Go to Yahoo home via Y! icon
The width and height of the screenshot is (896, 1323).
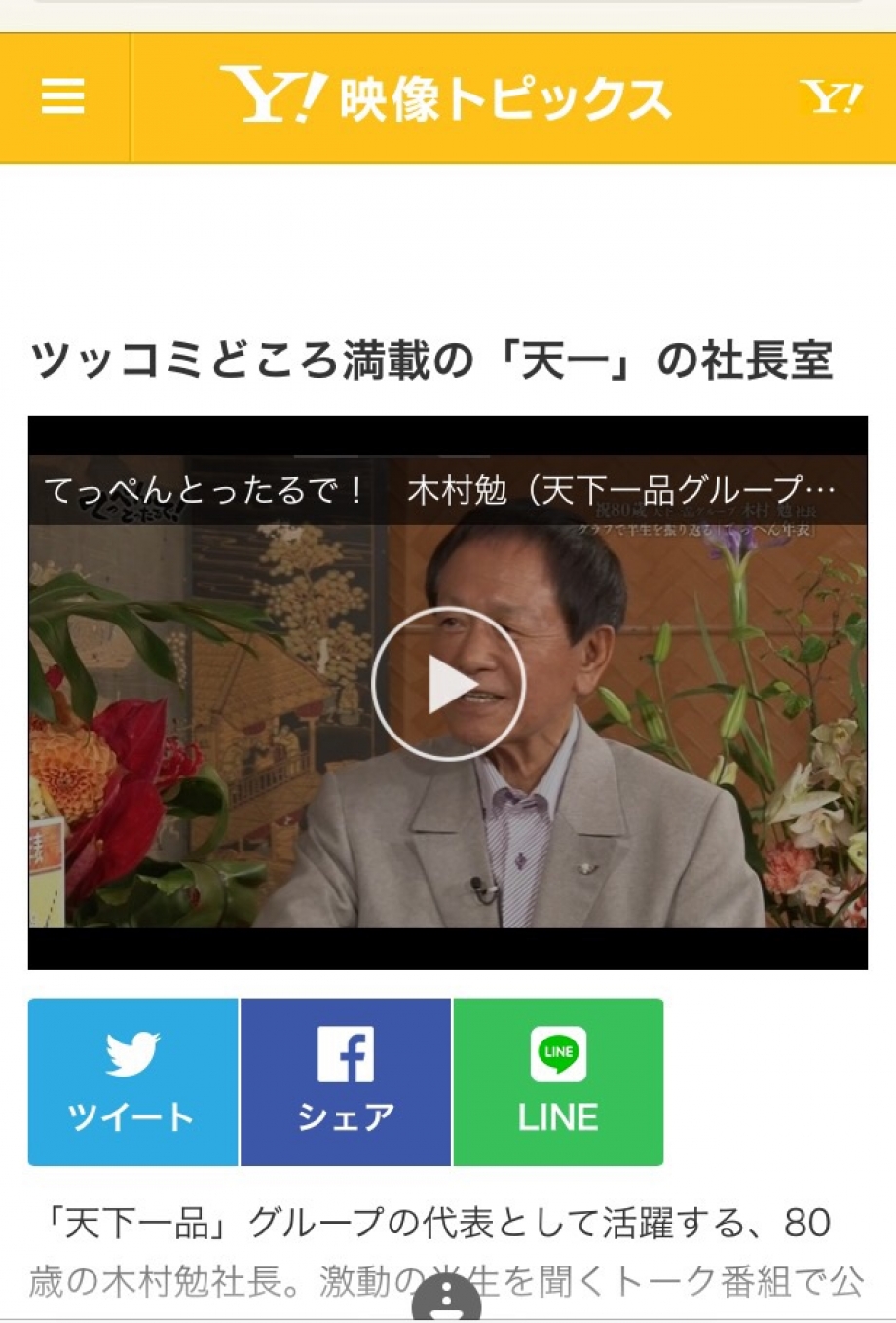(x=831, y=97)
